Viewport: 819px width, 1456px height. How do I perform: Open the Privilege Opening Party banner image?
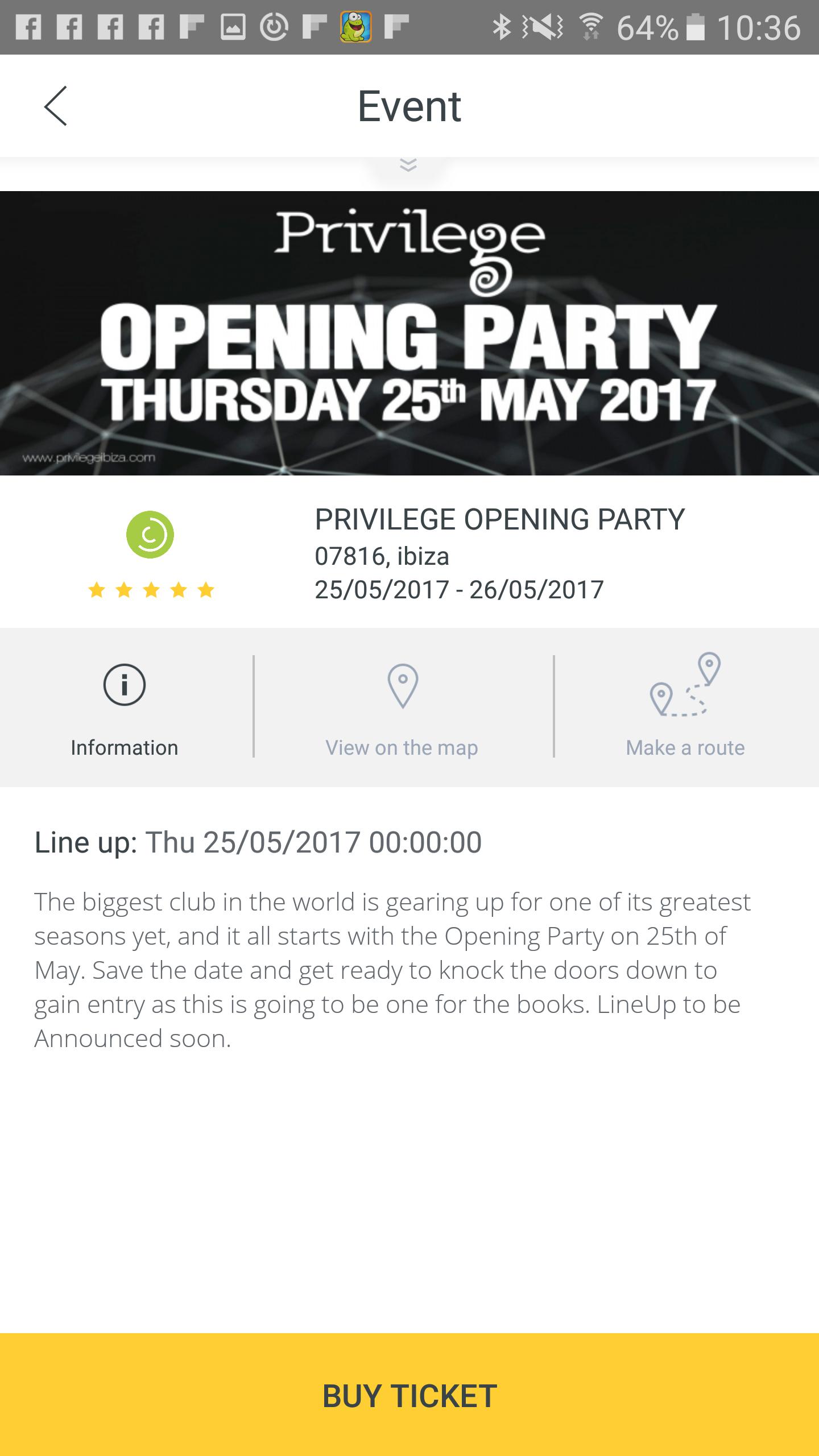[409, 333]
